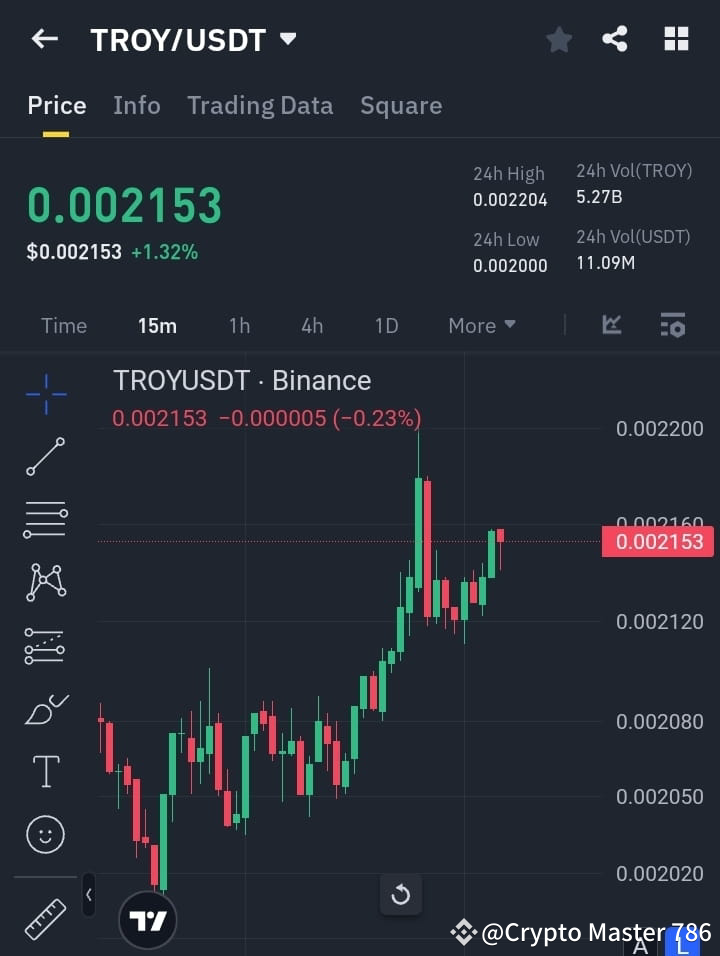The width and height of the screenshot is (720, 956).
Task: Switch chart to 1h timeframe
Action: tap(239, 325)
